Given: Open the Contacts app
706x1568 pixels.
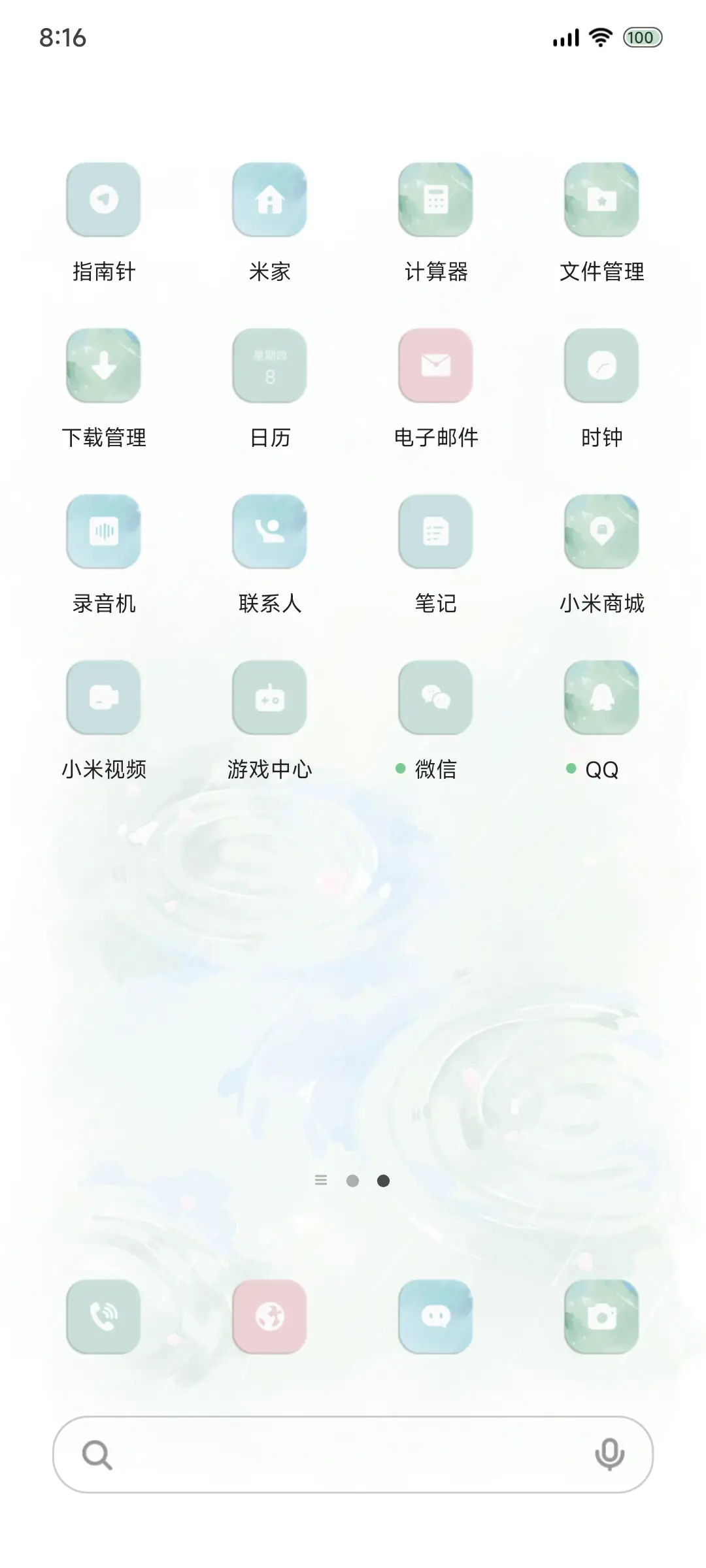Looking at the screenshot, I should (x=269, y=532).
